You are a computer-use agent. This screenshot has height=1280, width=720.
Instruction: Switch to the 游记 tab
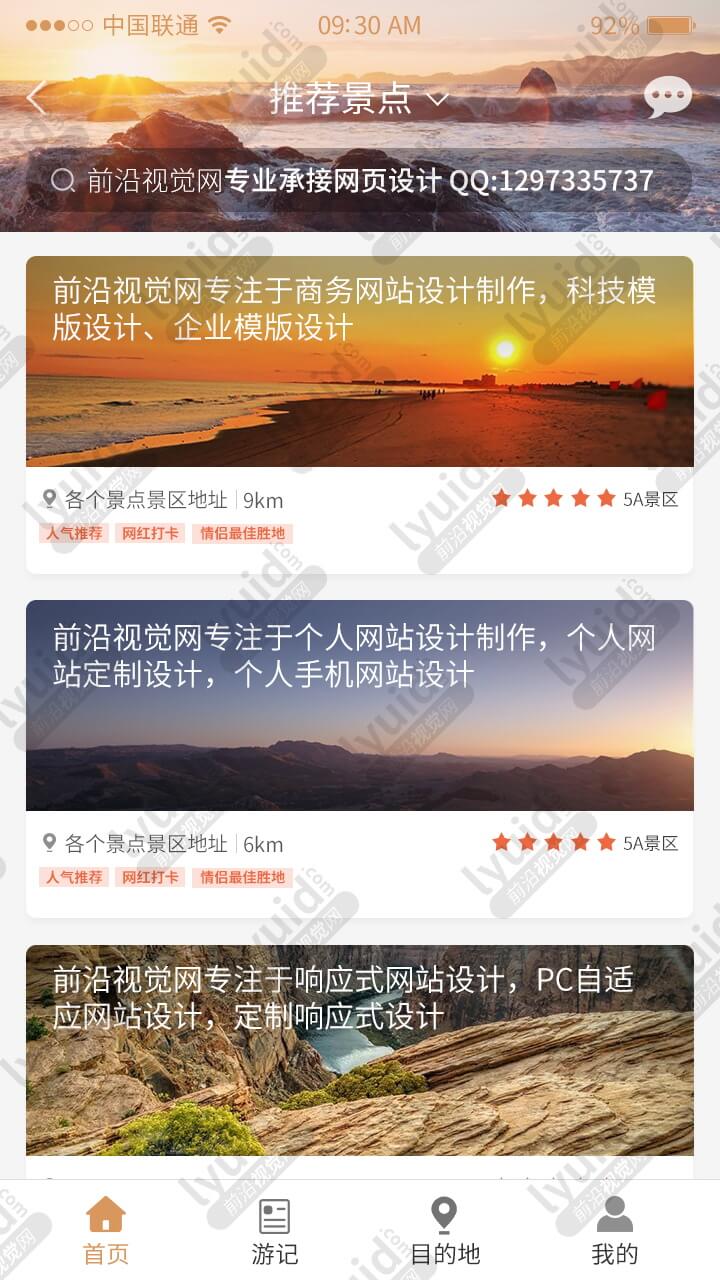point(274,1230)
